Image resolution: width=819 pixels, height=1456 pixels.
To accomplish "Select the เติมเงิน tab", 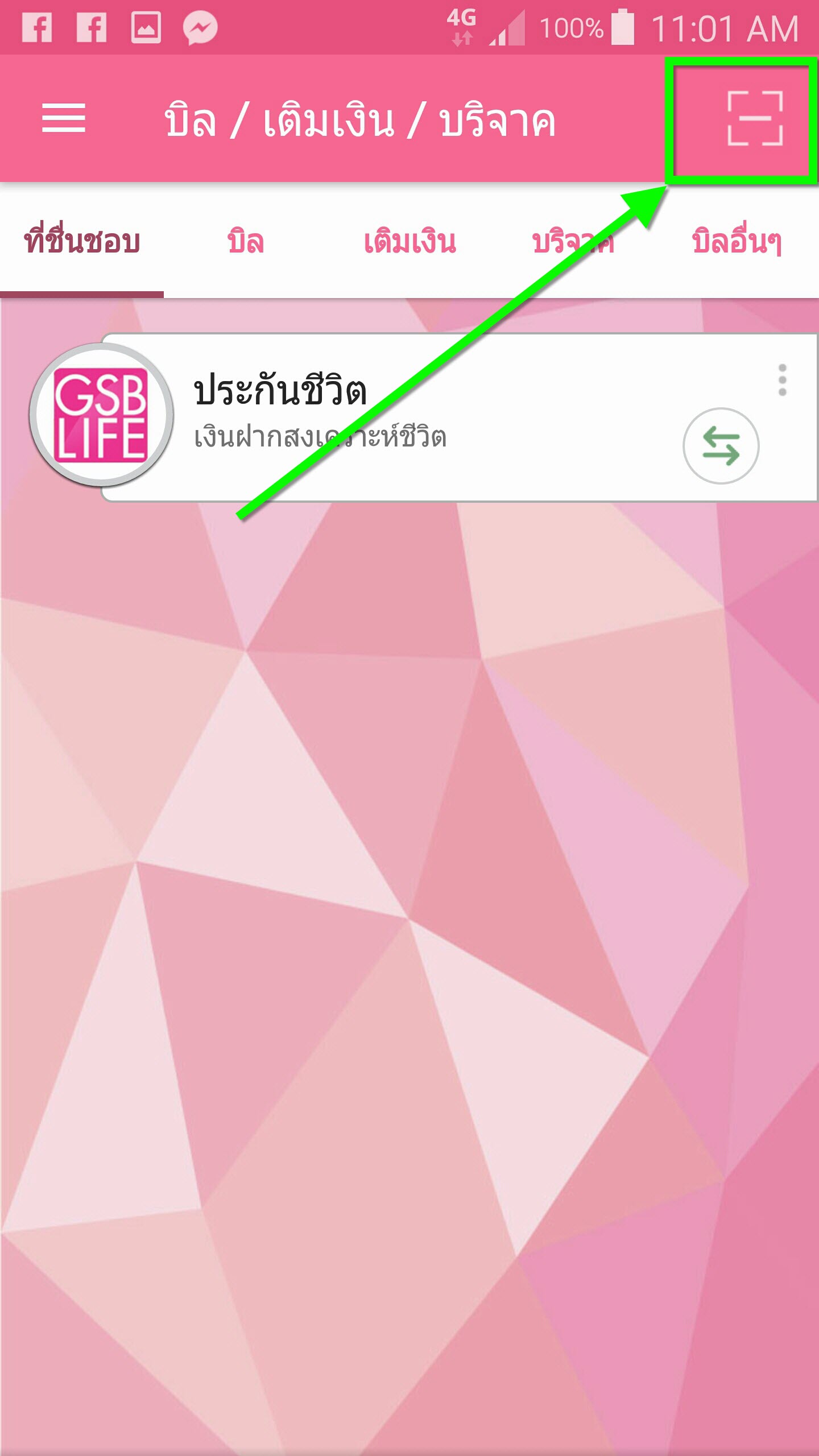I will tap(409, 242).
